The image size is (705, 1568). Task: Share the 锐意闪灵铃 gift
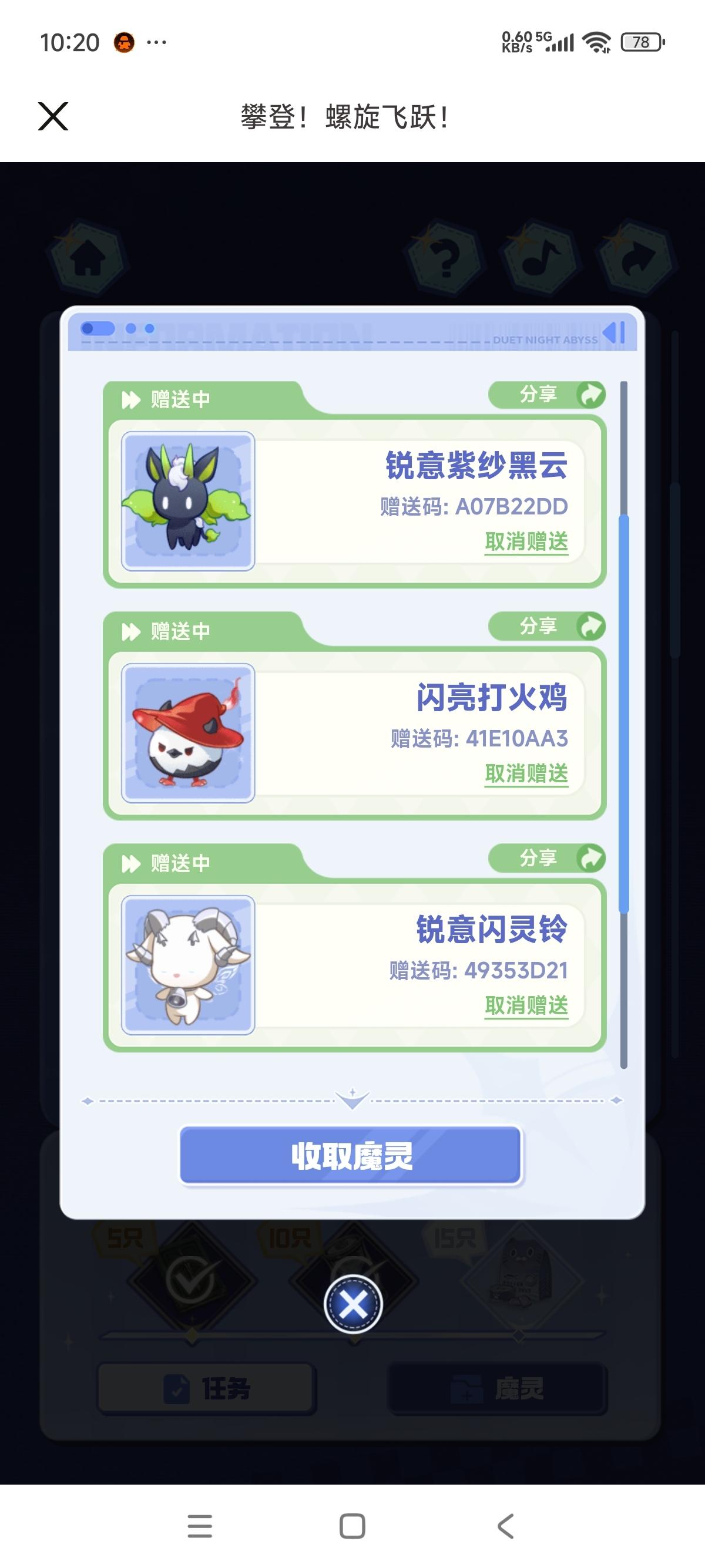tap(546, 858)
